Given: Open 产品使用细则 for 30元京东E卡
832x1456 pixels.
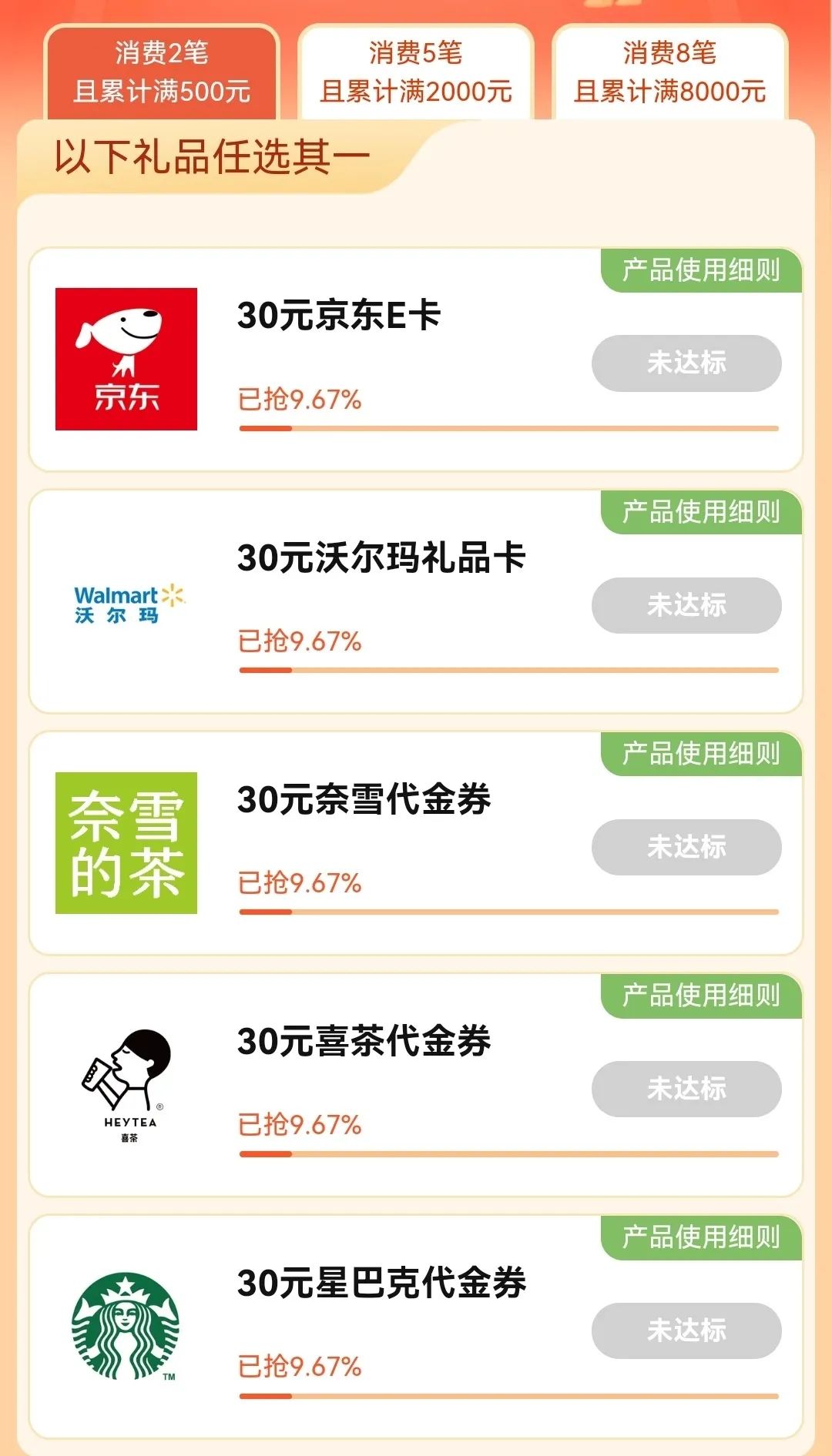Looking at the screenshot, I should coord(701,270).
